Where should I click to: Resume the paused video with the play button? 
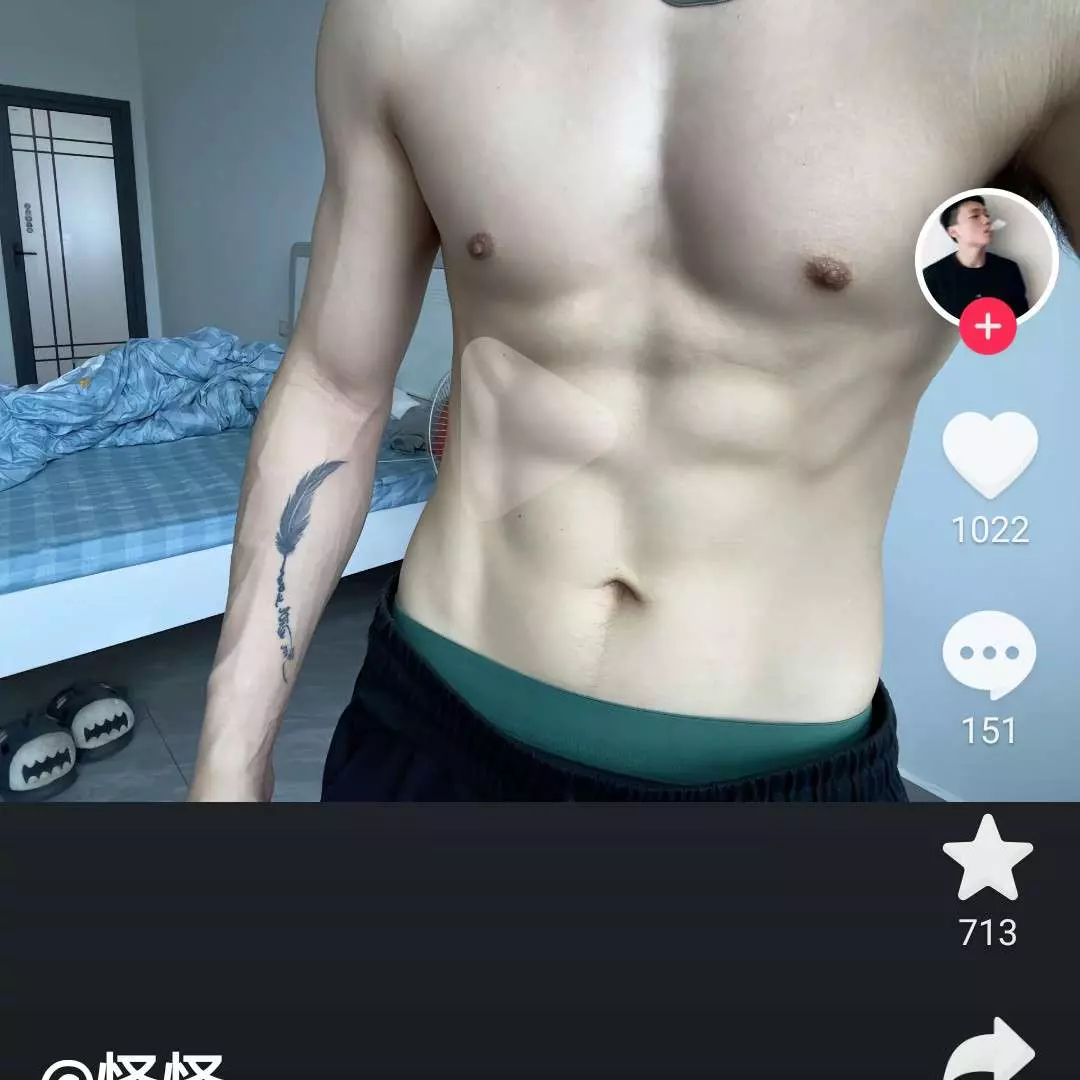click(x=533, y=430)
